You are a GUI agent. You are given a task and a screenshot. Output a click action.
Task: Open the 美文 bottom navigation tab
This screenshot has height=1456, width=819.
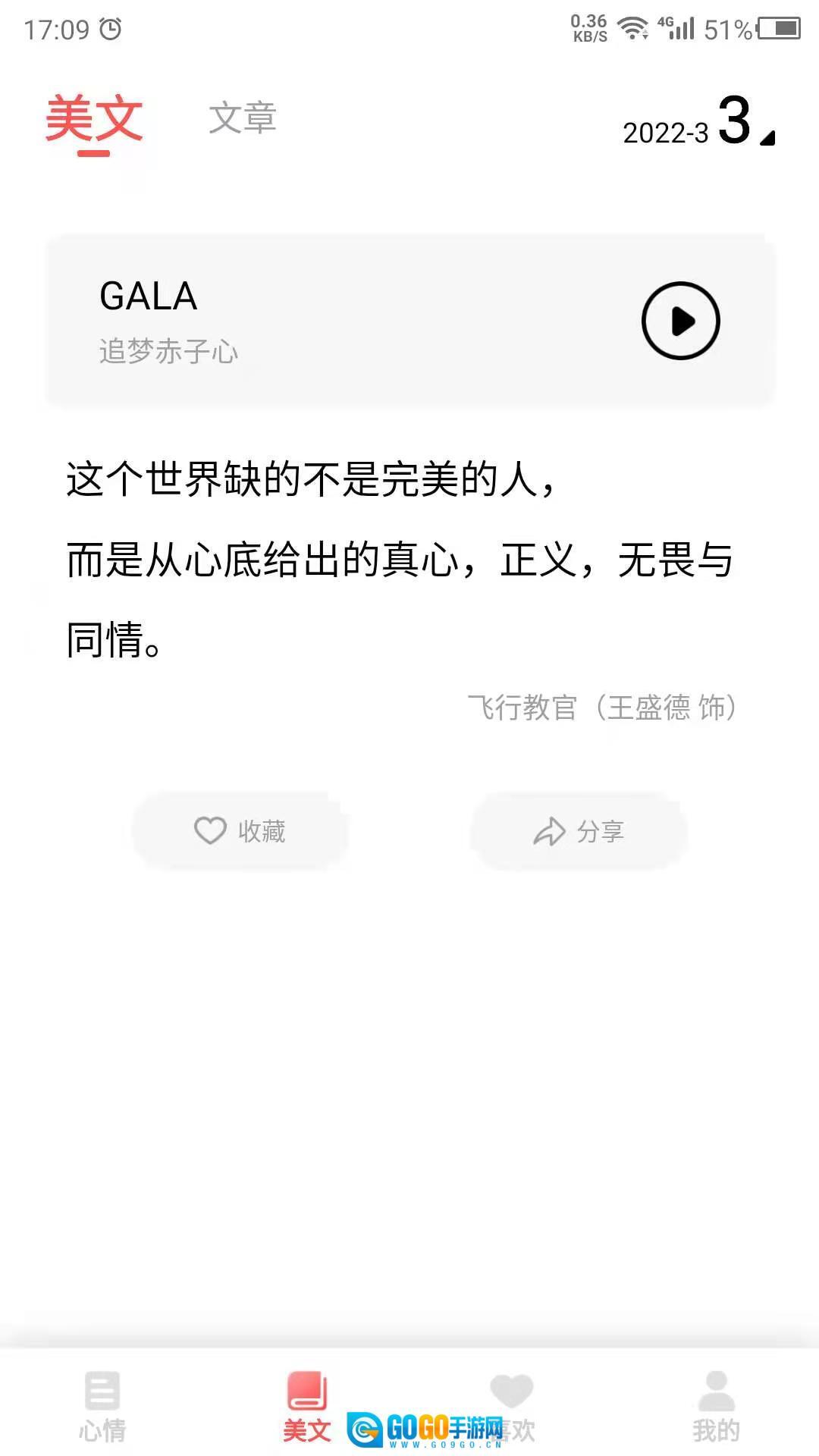click(x=307, y=1407)
